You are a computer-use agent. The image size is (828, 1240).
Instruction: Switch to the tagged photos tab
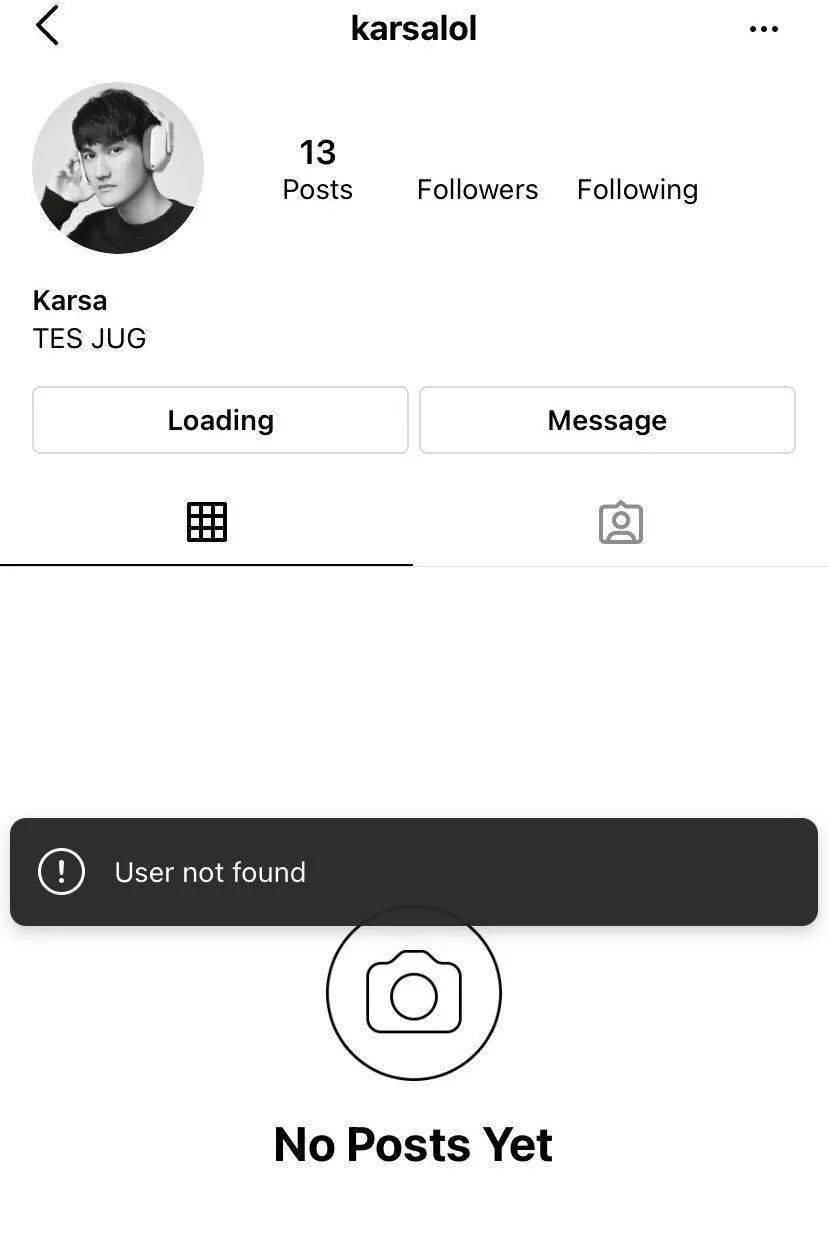(620, 523)
